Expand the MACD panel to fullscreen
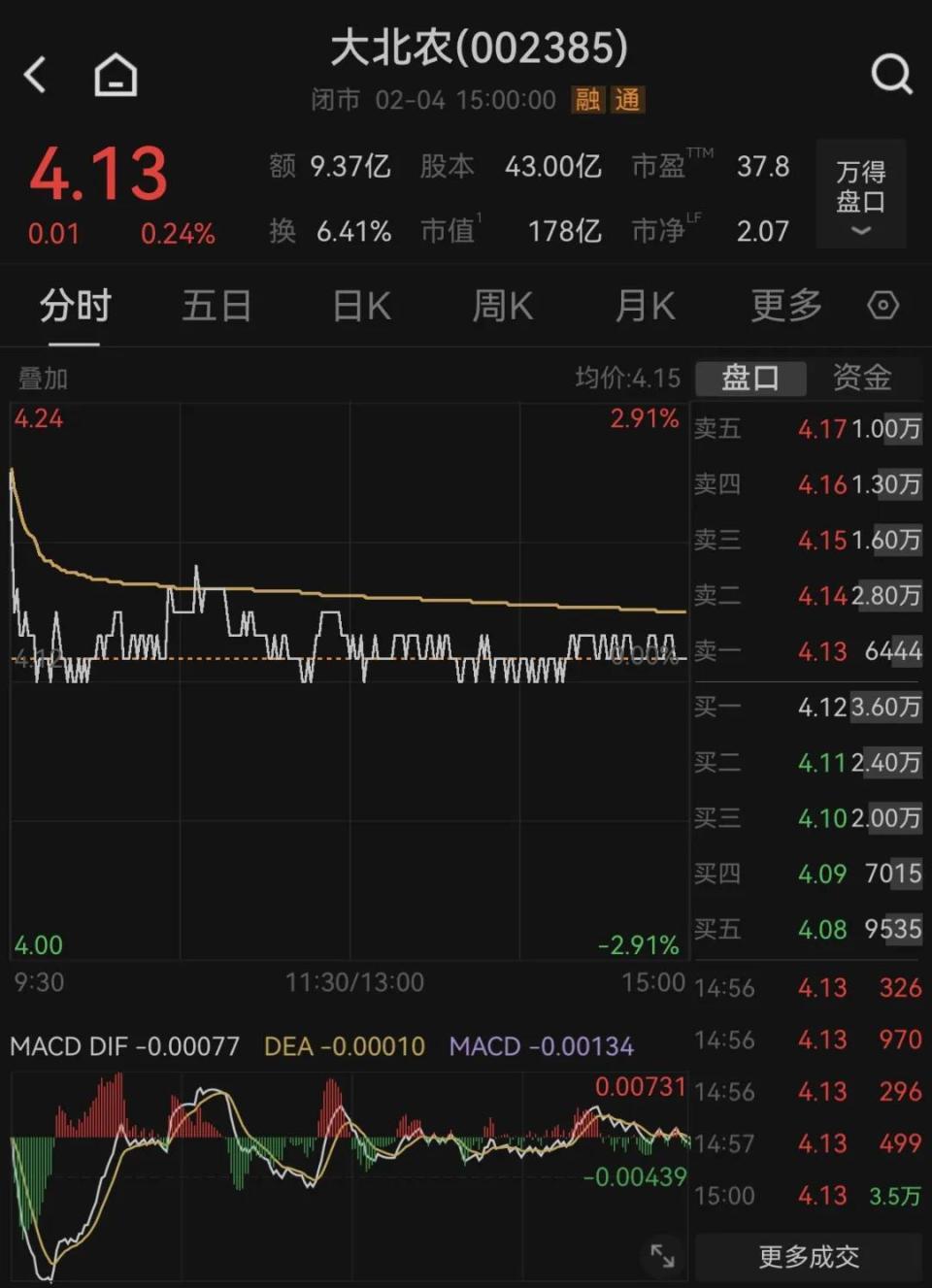 pyautogui.click(x=662, y=1255)
